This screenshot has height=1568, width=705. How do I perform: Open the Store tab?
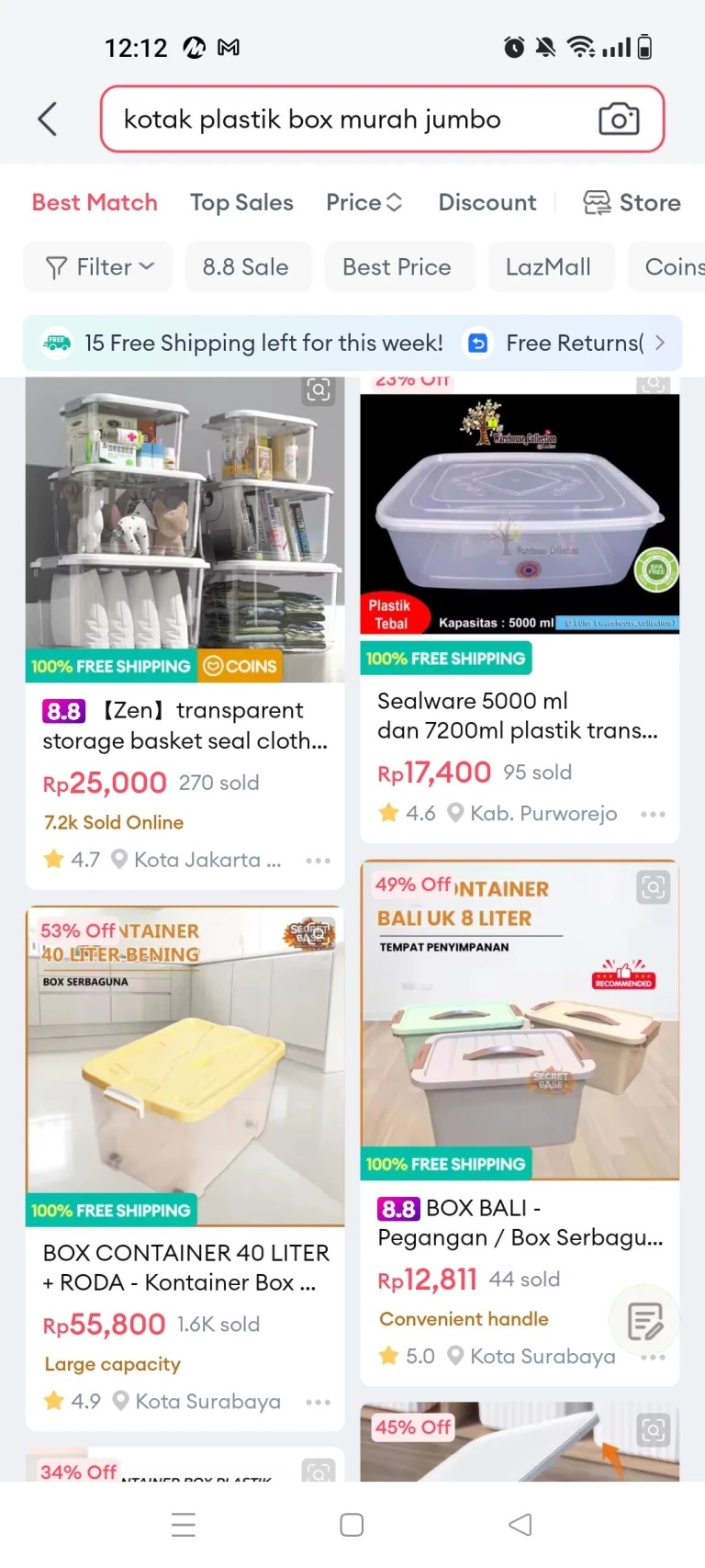[x=632, y=202]
